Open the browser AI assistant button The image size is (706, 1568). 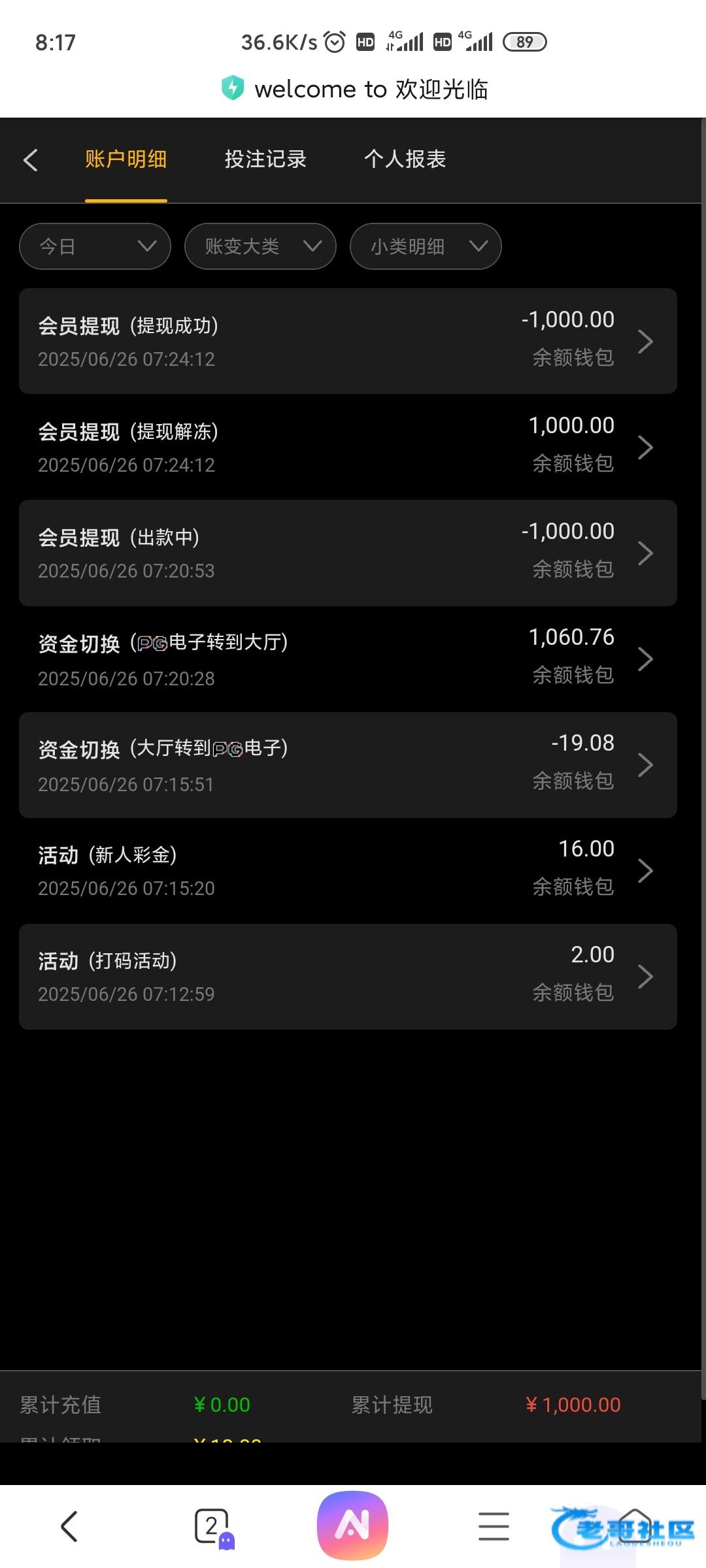tap(353, 1525)
